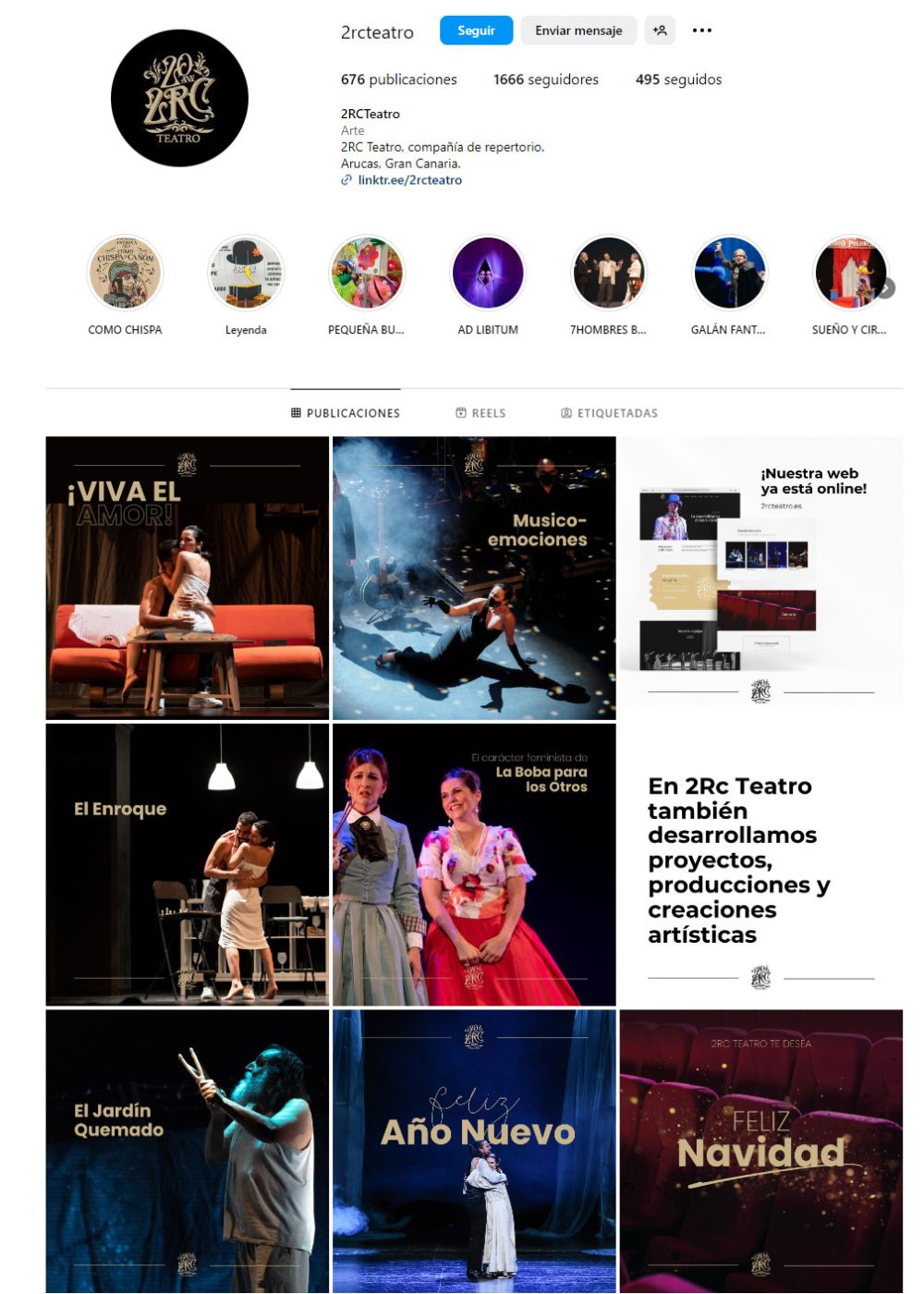The image size is (924, 1294).
Task: Show more highlights with the right arrow
Action: (885, 288)
